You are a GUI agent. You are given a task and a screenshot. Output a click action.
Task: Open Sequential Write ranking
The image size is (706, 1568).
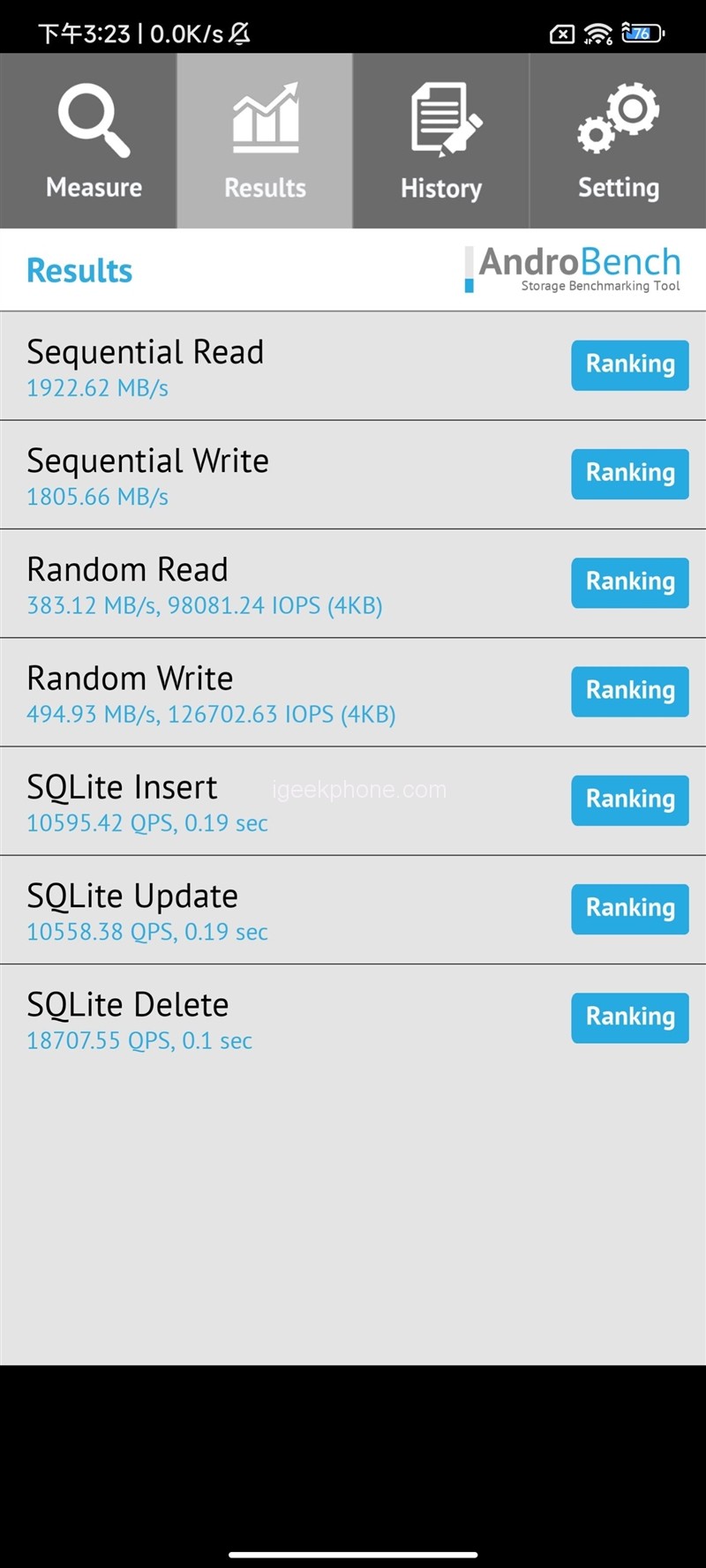(629, 474)
